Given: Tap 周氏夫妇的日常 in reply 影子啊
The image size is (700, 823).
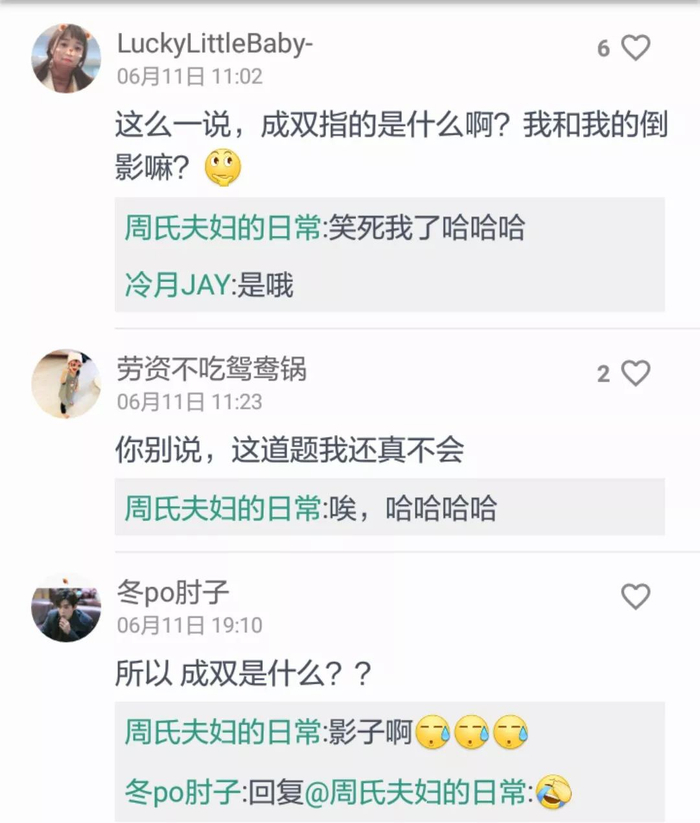Looking at the screenshot, I should click(x=223, y=732).
